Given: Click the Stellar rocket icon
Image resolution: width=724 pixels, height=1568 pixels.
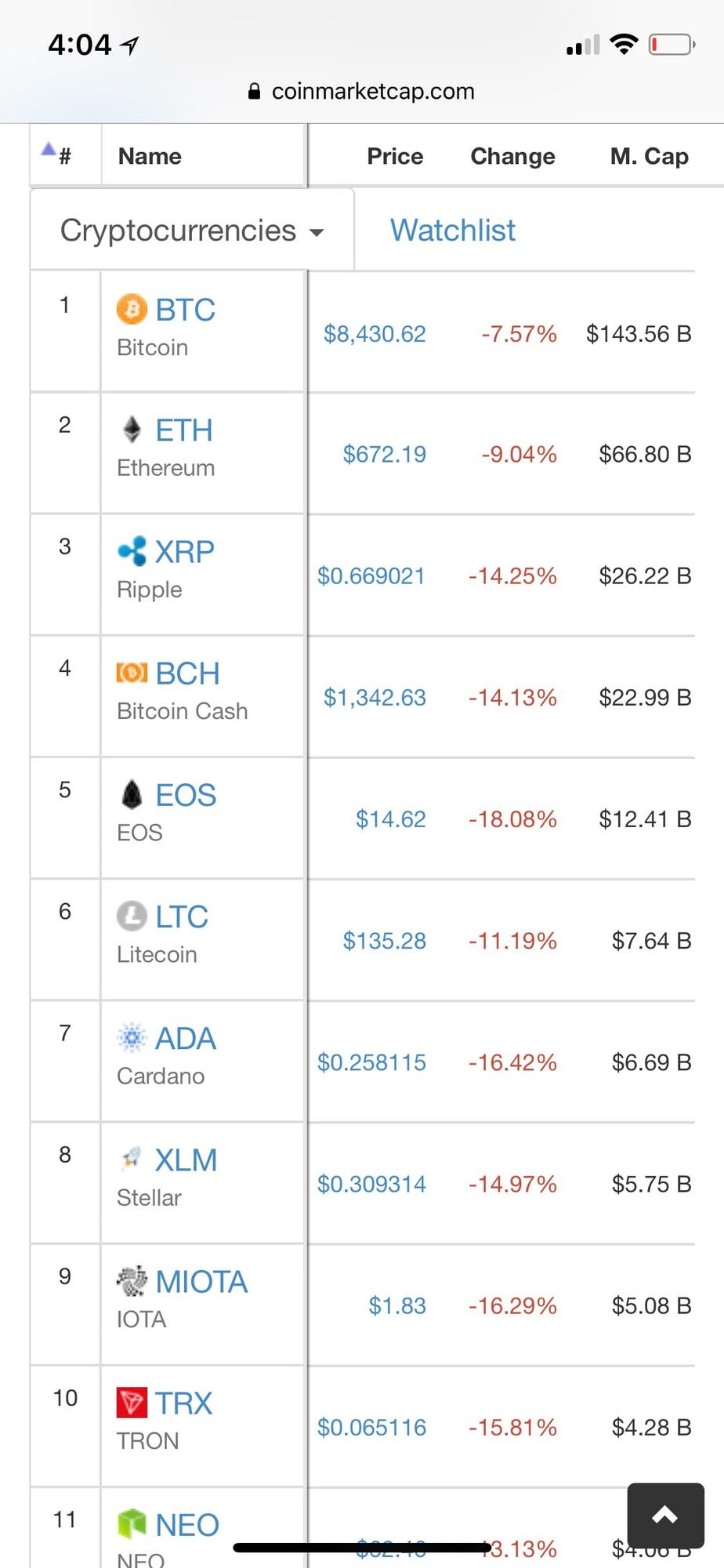Looking at the screenshot, I should click(132, 1159).
